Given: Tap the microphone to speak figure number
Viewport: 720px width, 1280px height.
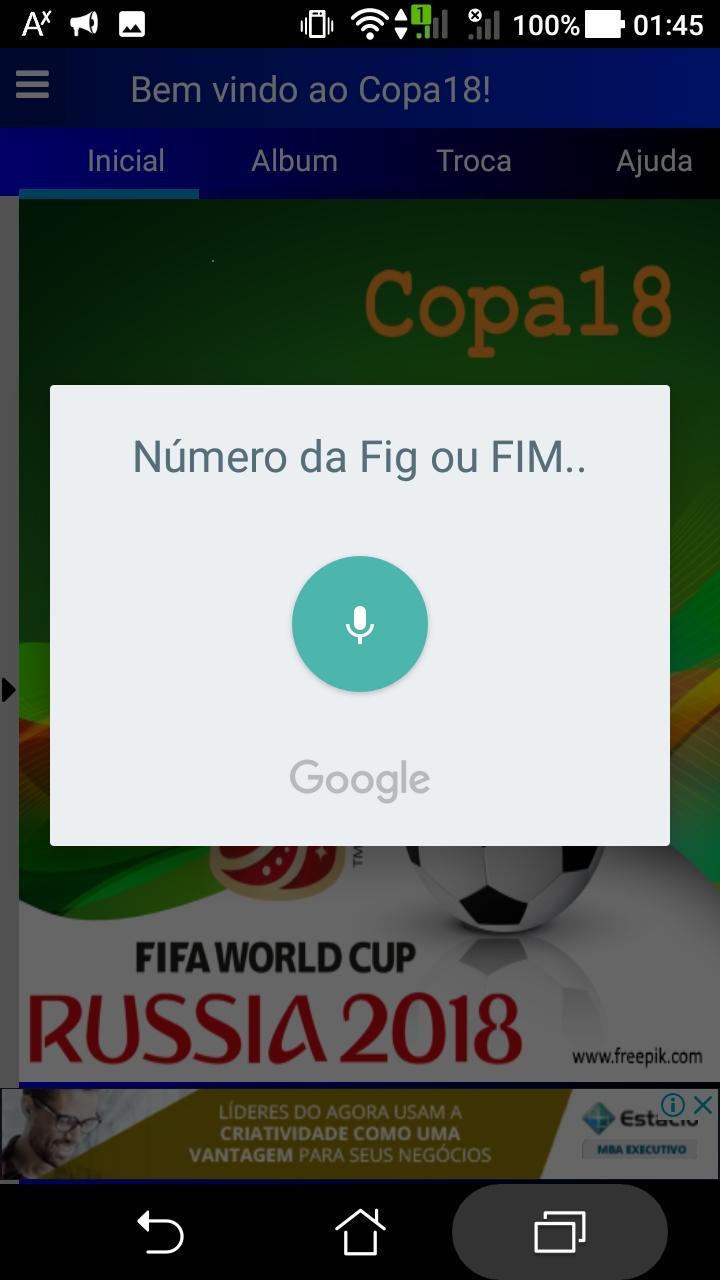Looking at the screenshot, I should (359, 624).
